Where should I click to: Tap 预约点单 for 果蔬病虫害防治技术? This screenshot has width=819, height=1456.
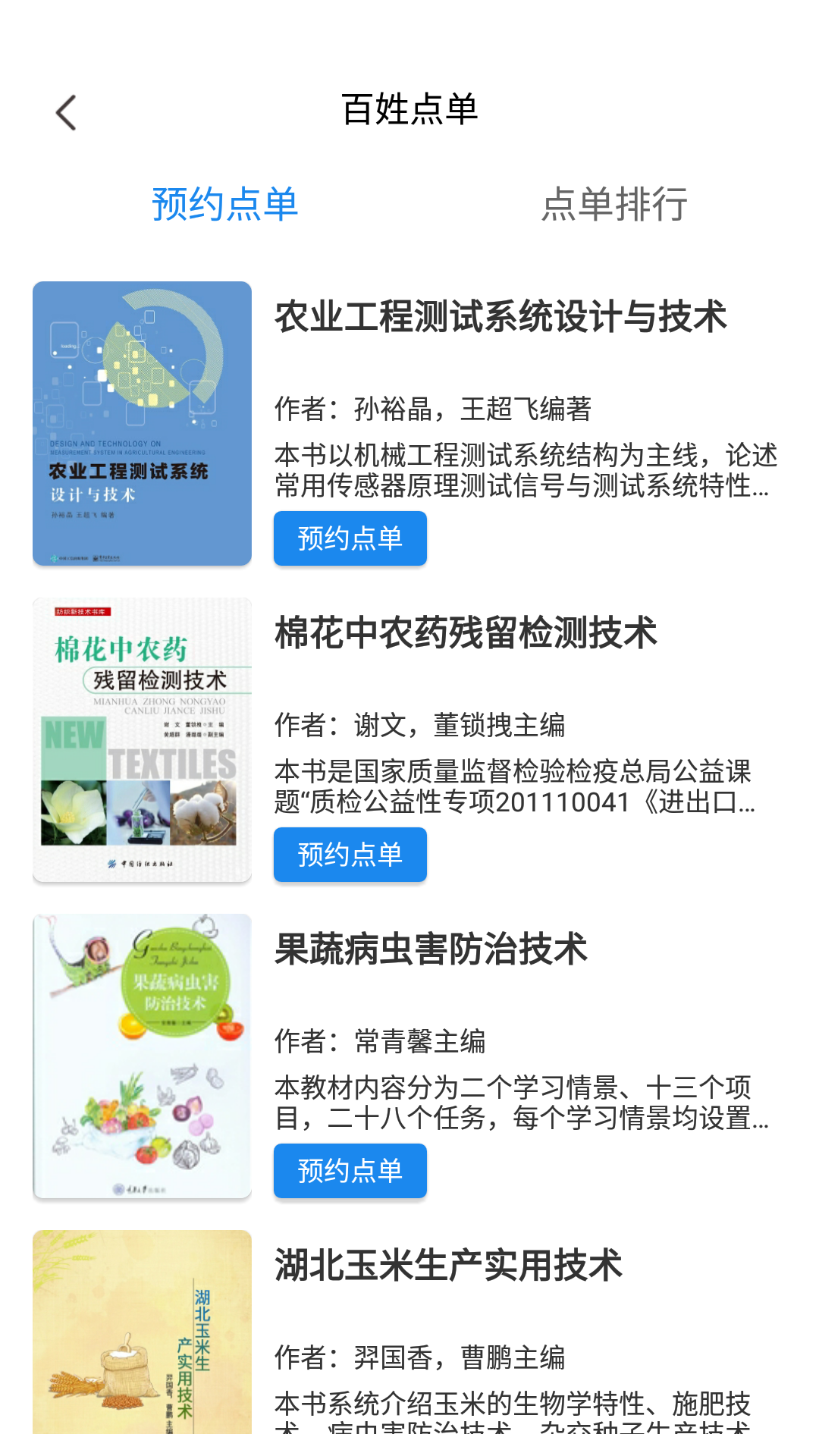pyautogui.click(x=350, y=1171)
